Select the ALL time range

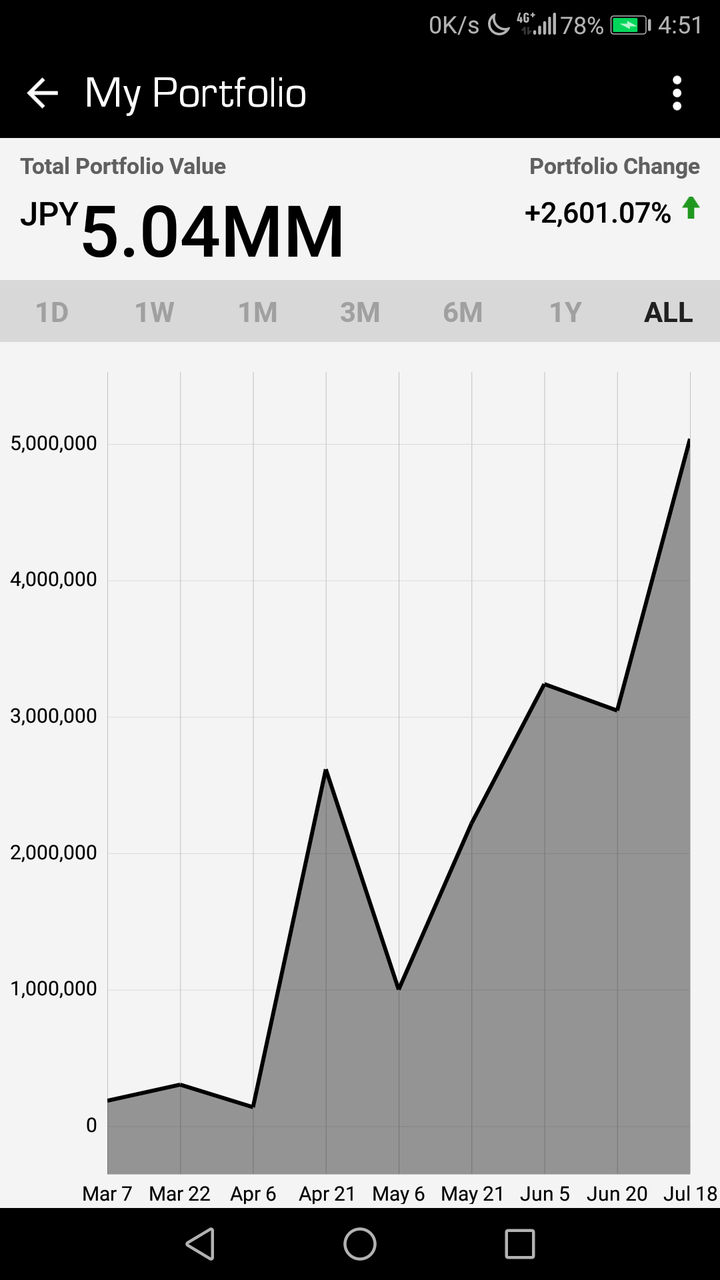[x=668, y=312]
